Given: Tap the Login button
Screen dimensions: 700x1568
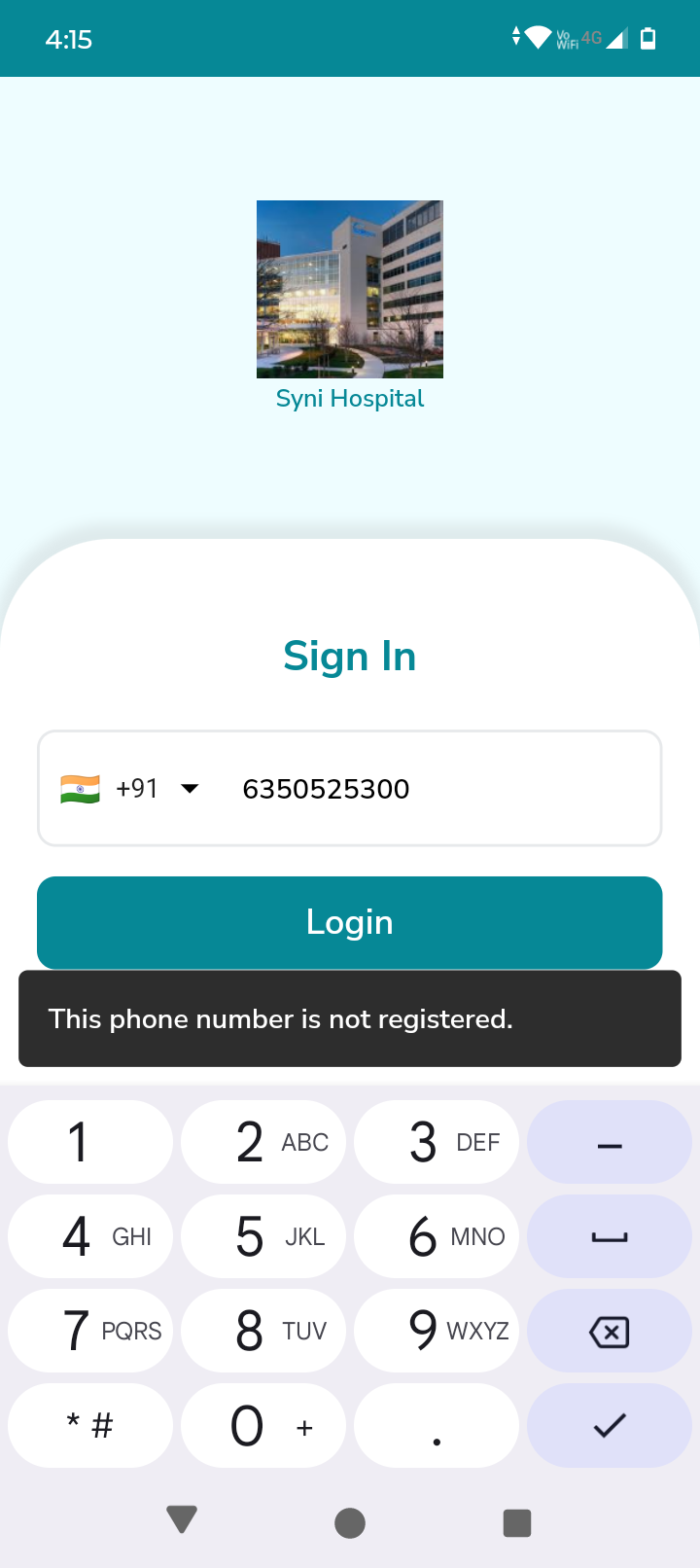Looking at the screenshot, I should (x=350, y=922).
